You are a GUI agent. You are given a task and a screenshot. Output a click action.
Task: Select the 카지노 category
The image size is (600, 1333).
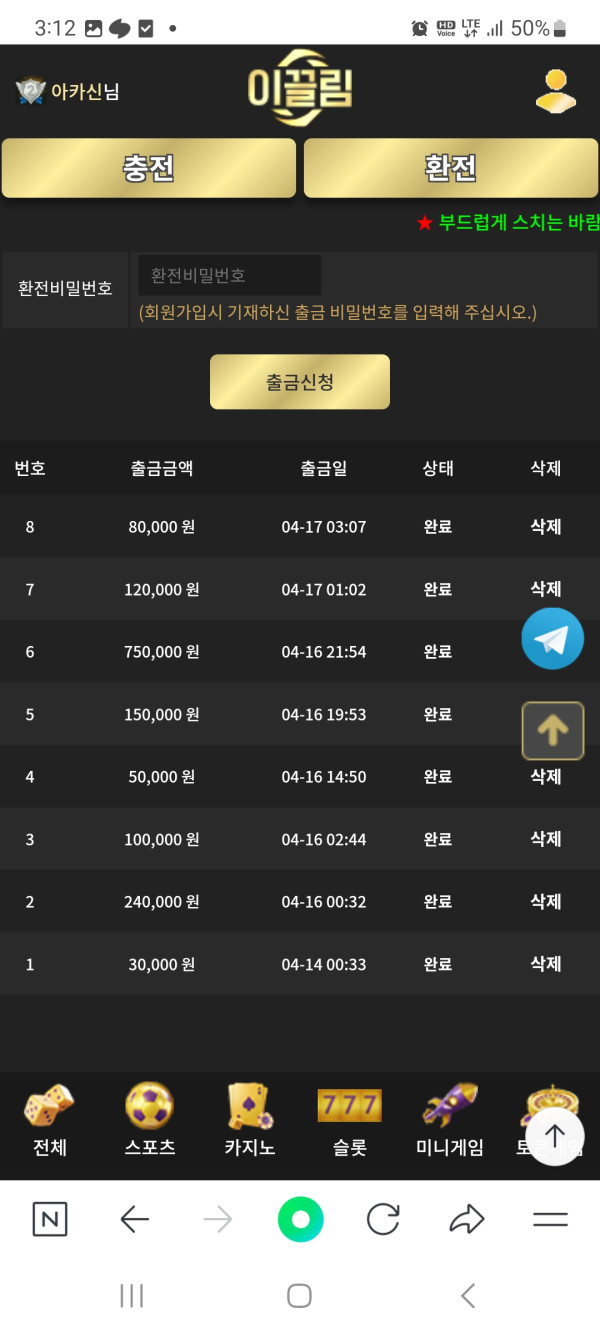click(250, 1120)
